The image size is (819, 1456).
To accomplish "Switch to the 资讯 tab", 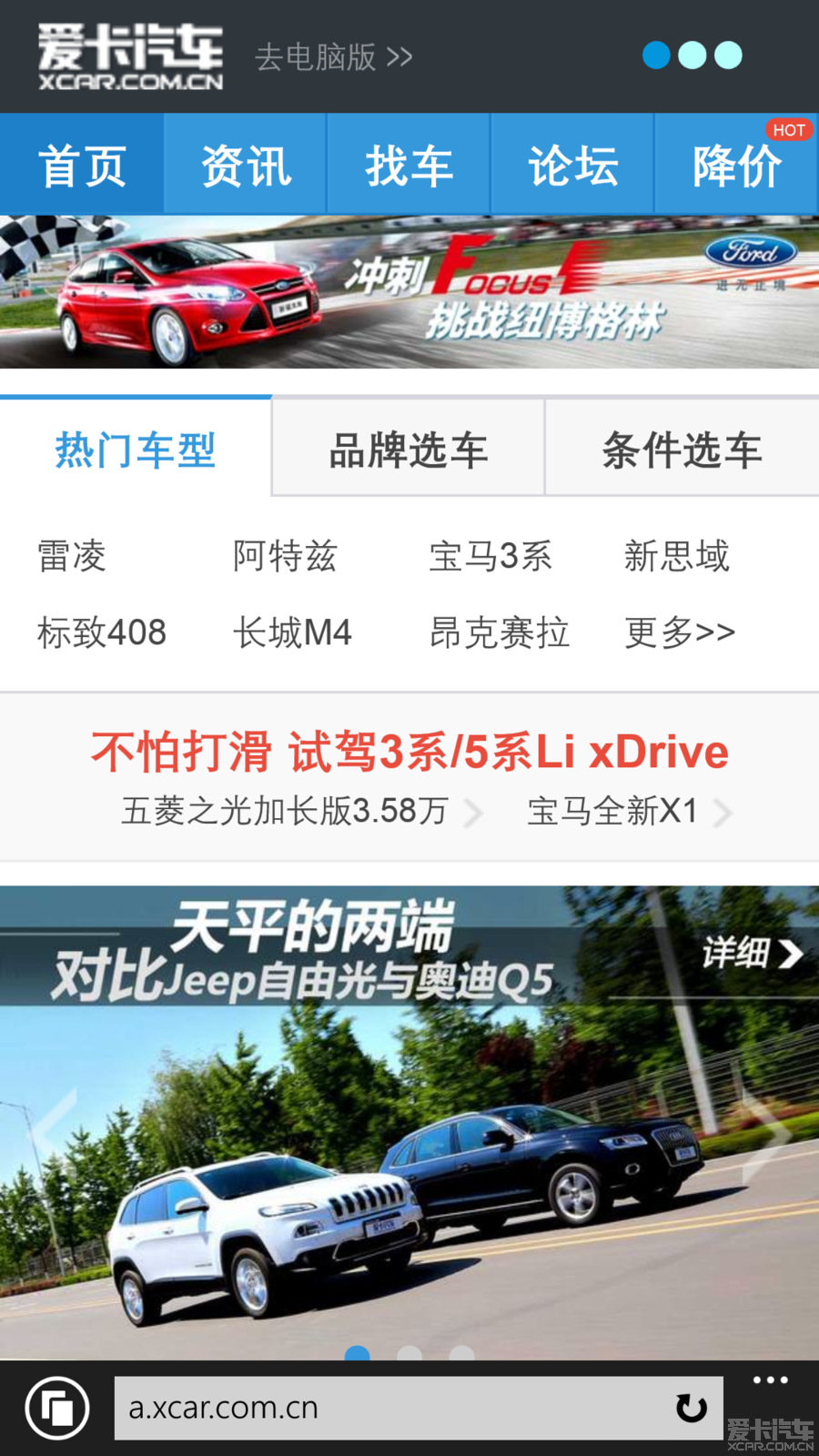I will click(x=246, y=166).
